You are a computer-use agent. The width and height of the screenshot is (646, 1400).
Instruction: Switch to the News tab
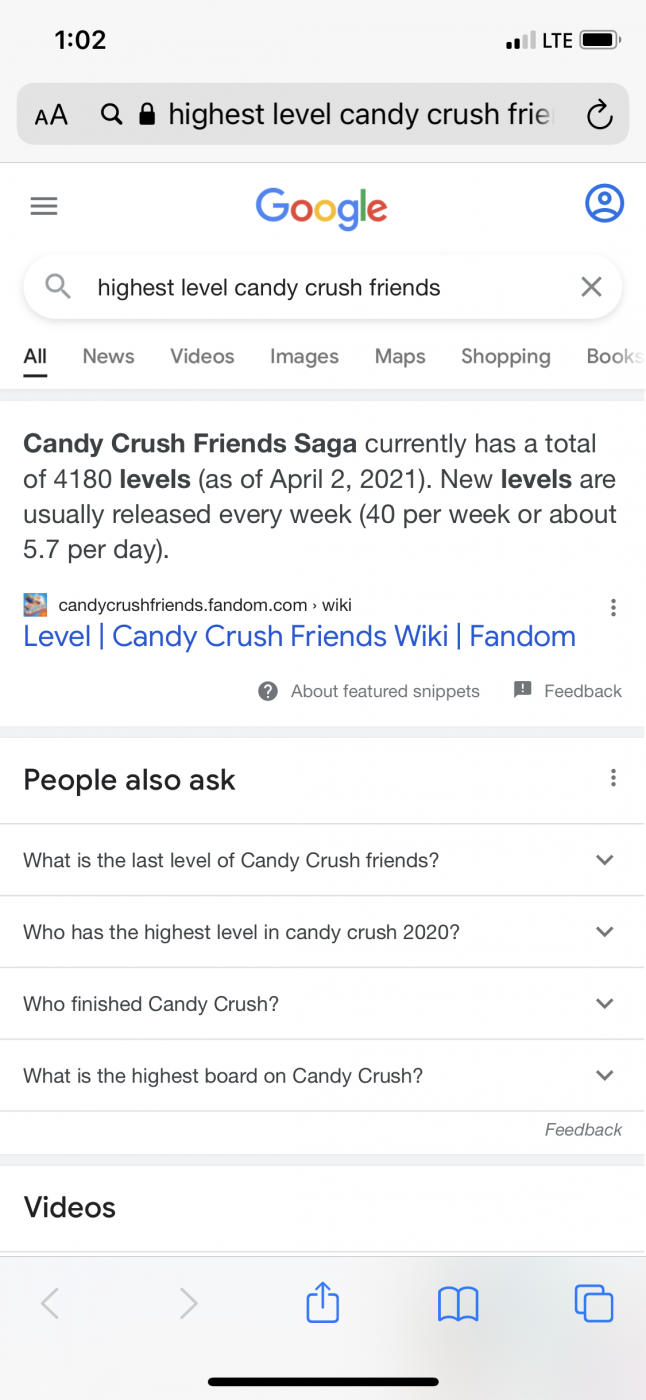coord(108,356)
